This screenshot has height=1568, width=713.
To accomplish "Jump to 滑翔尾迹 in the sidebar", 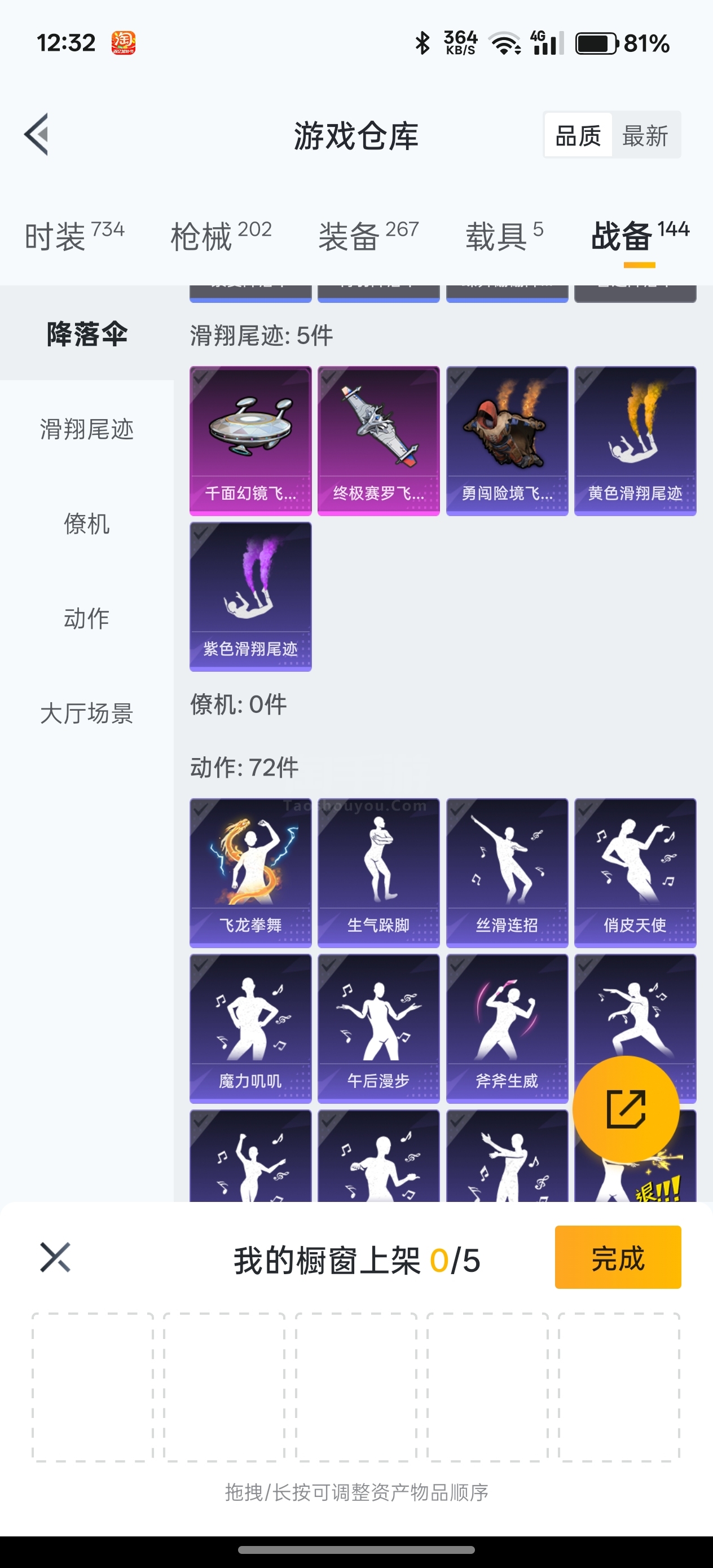I will pos(86,429).
